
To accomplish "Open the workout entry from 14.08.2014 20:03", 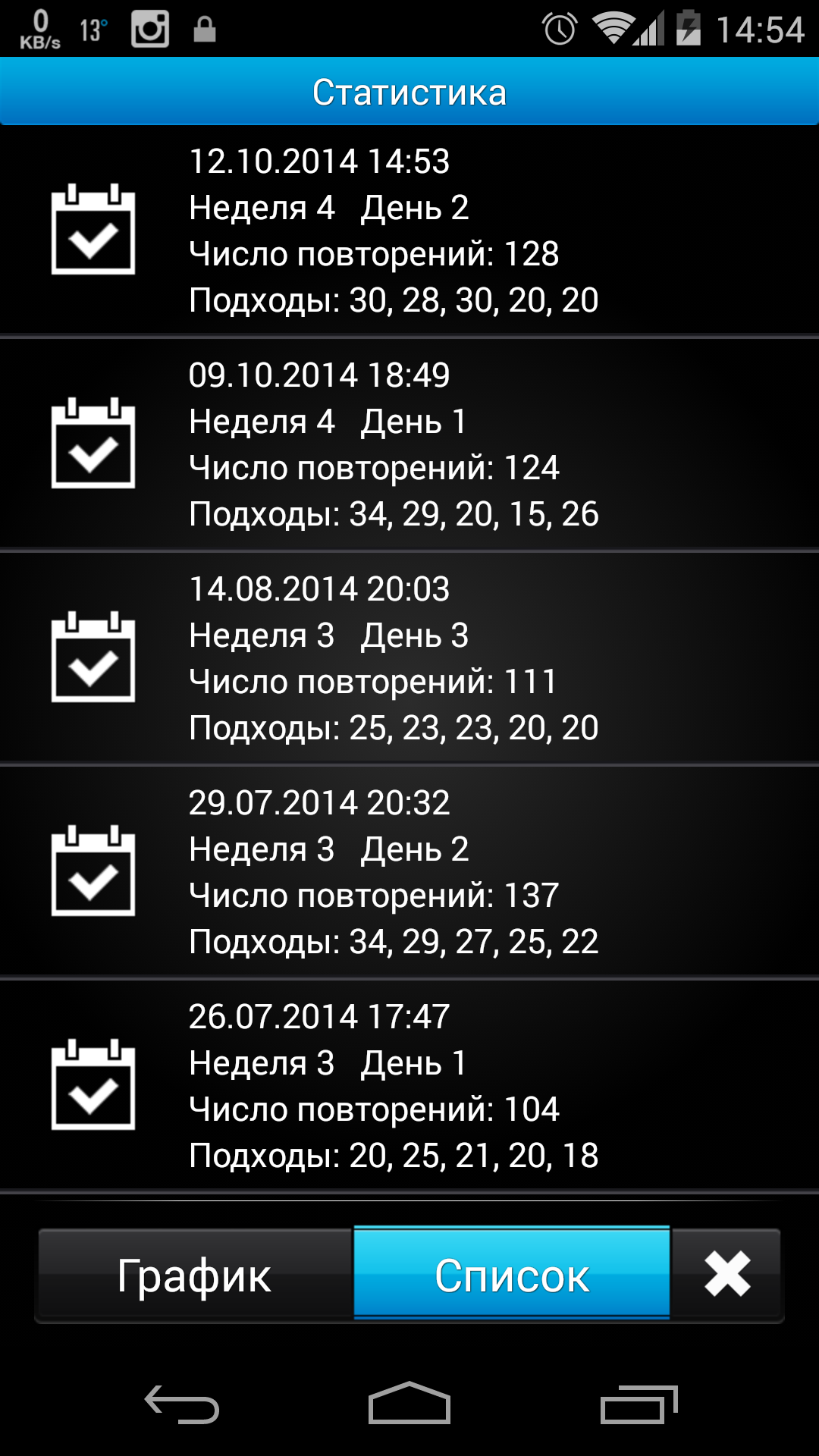I will [409, 657].
